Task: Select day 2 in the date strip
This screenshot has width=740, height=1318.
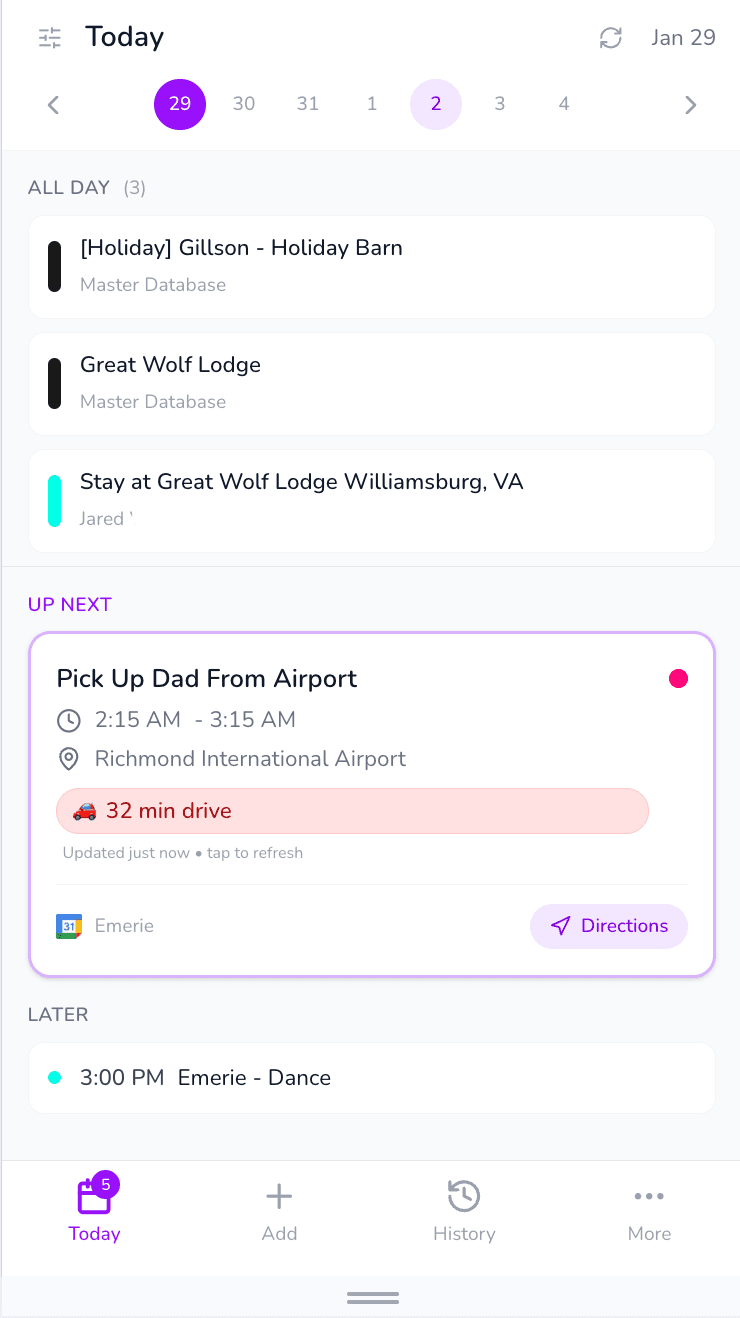Action: tap(436, 104)
